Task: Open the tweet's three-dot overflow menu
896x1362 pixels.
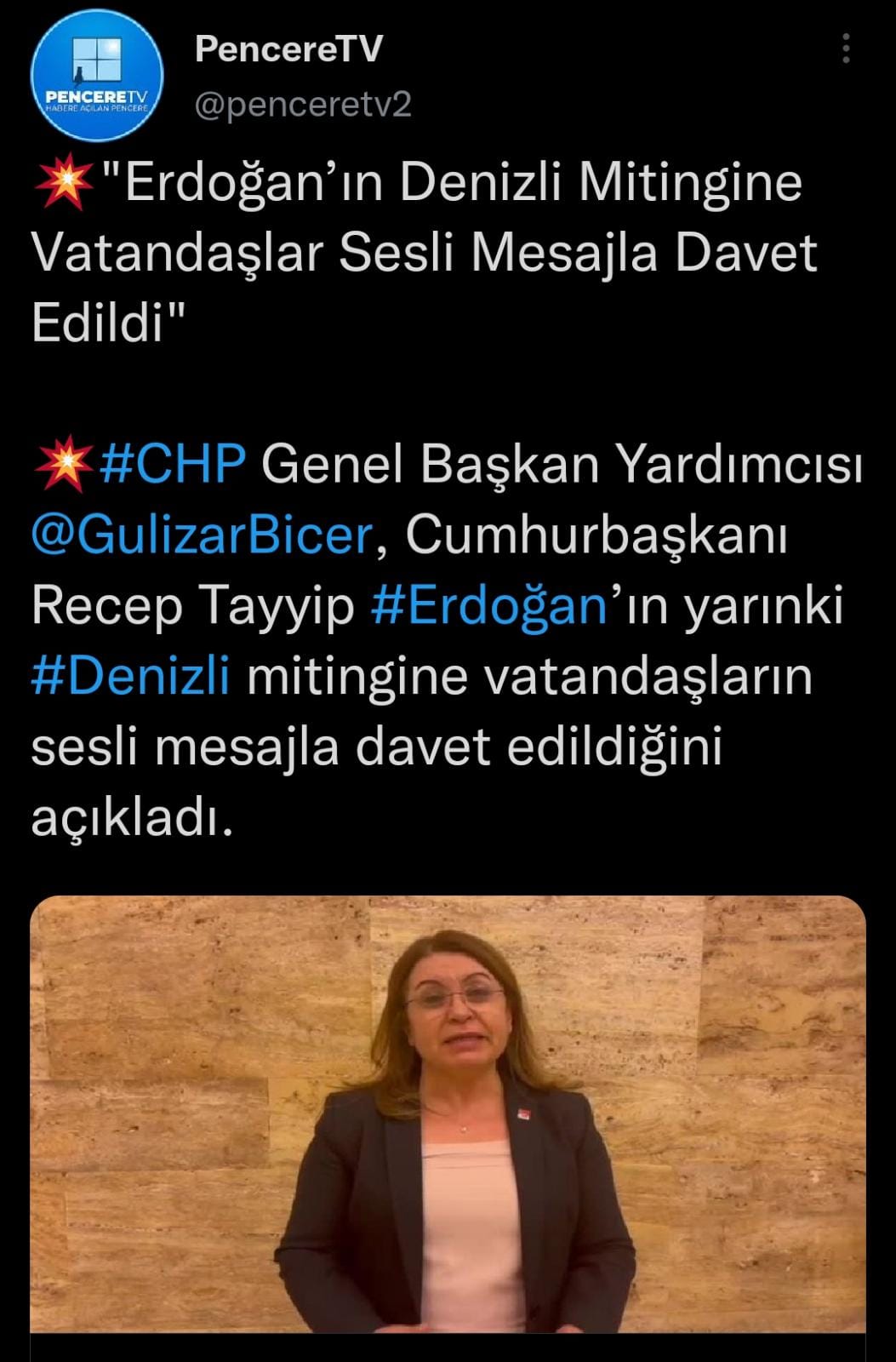Action: [x=845, y=49]
